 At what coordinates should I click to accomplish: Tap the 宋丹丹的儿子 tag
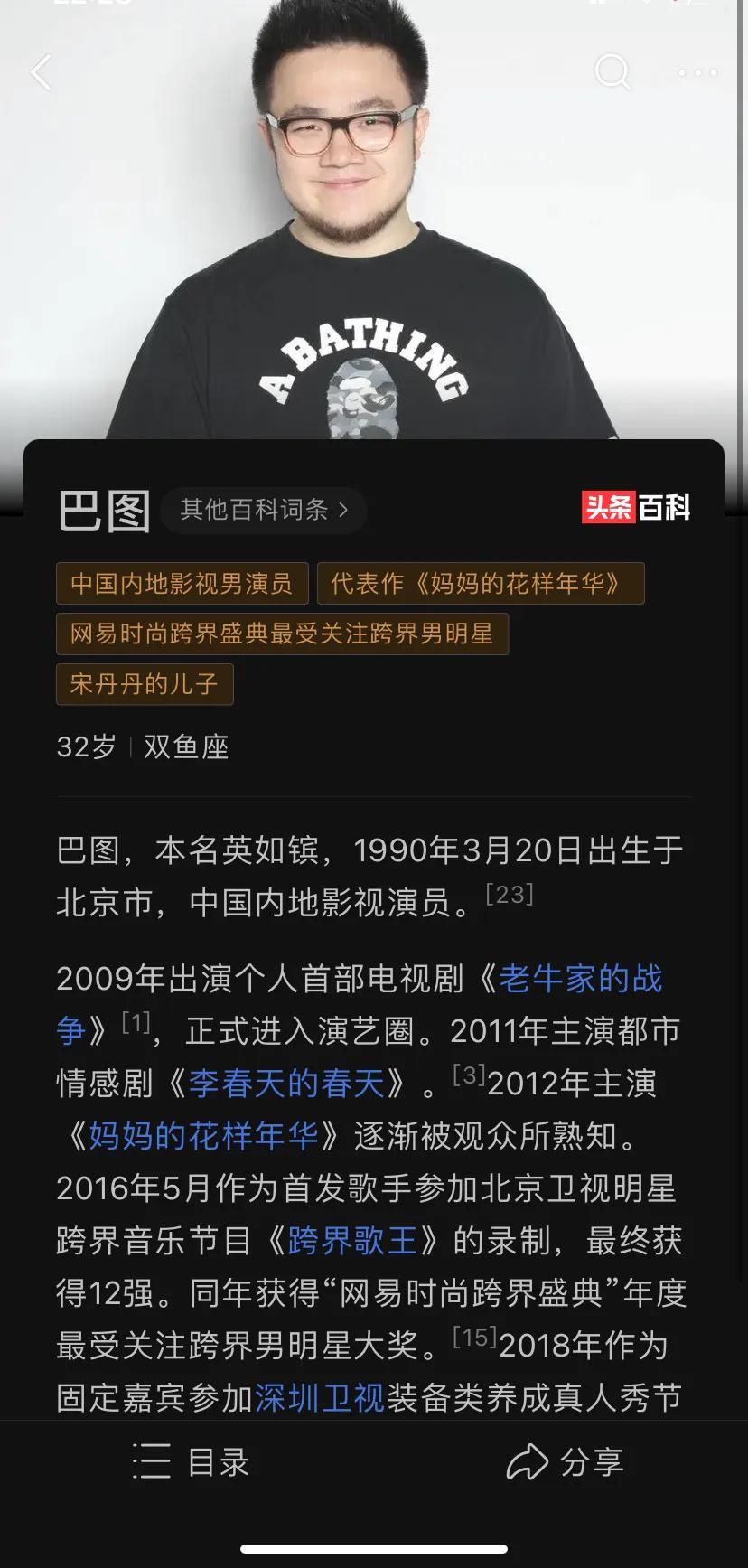pyautogui.click(x=145, y=684)
